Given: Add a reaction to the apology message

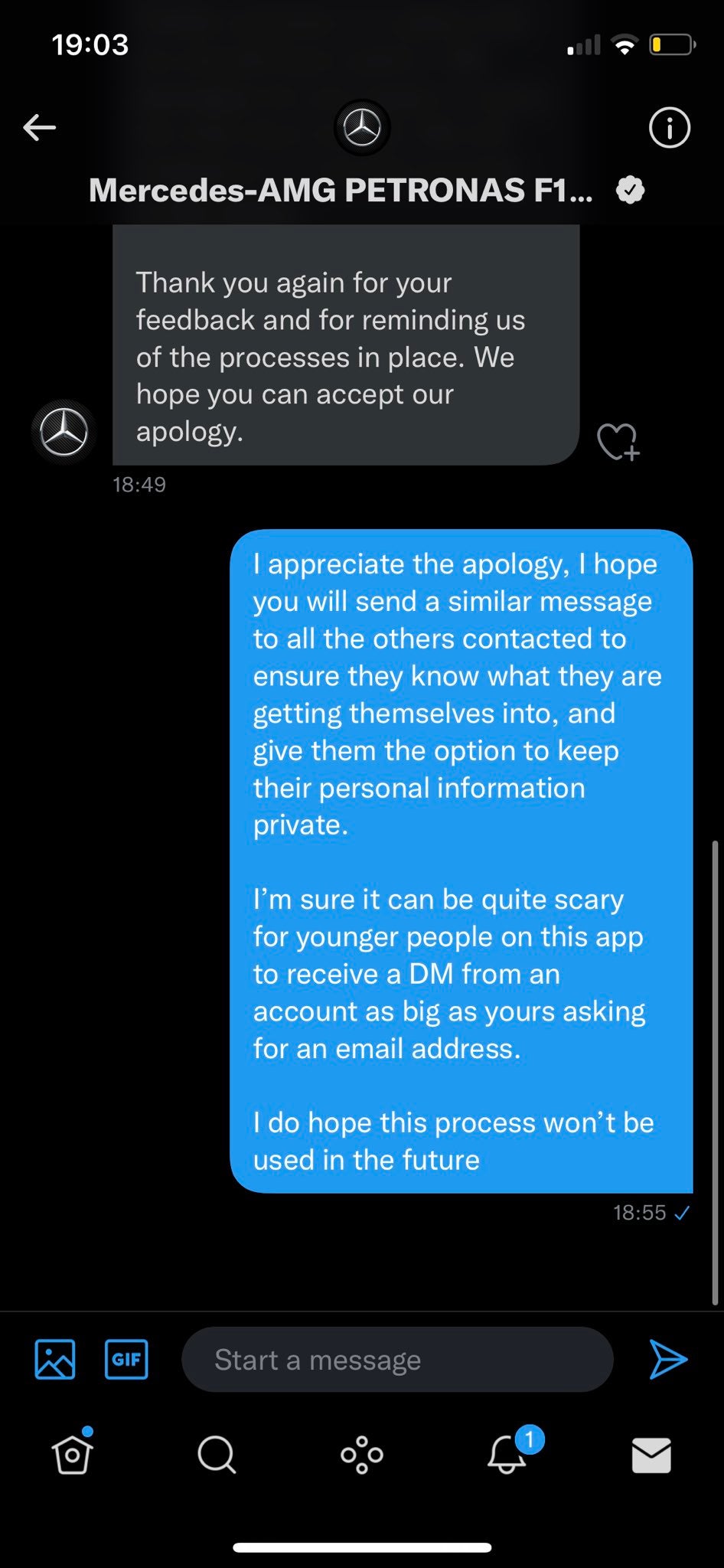Looking at the screenshot, I should 618,442.
